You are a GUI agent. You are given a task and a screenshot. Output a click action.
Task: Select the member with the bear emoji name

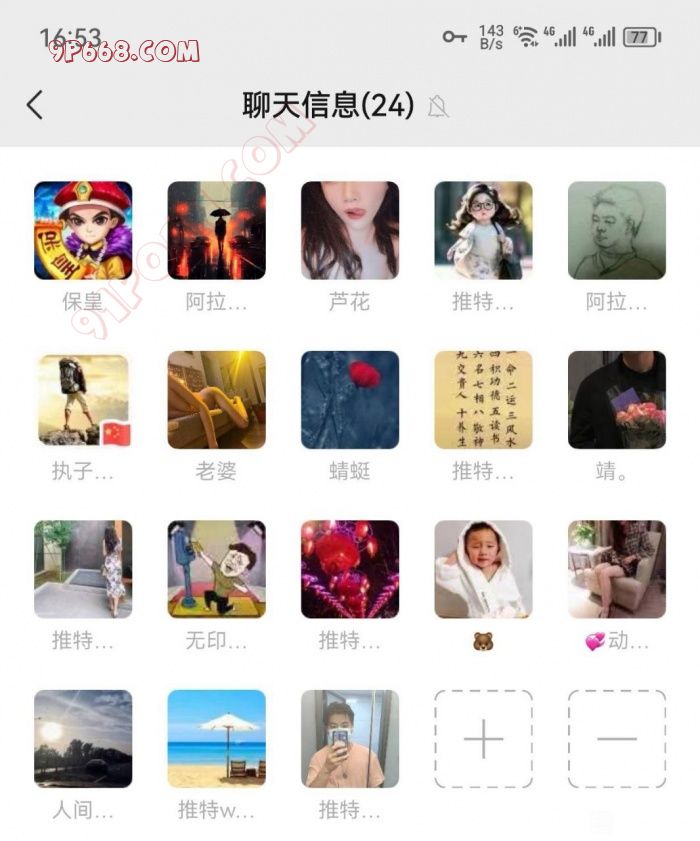click(x=483, y=569)
